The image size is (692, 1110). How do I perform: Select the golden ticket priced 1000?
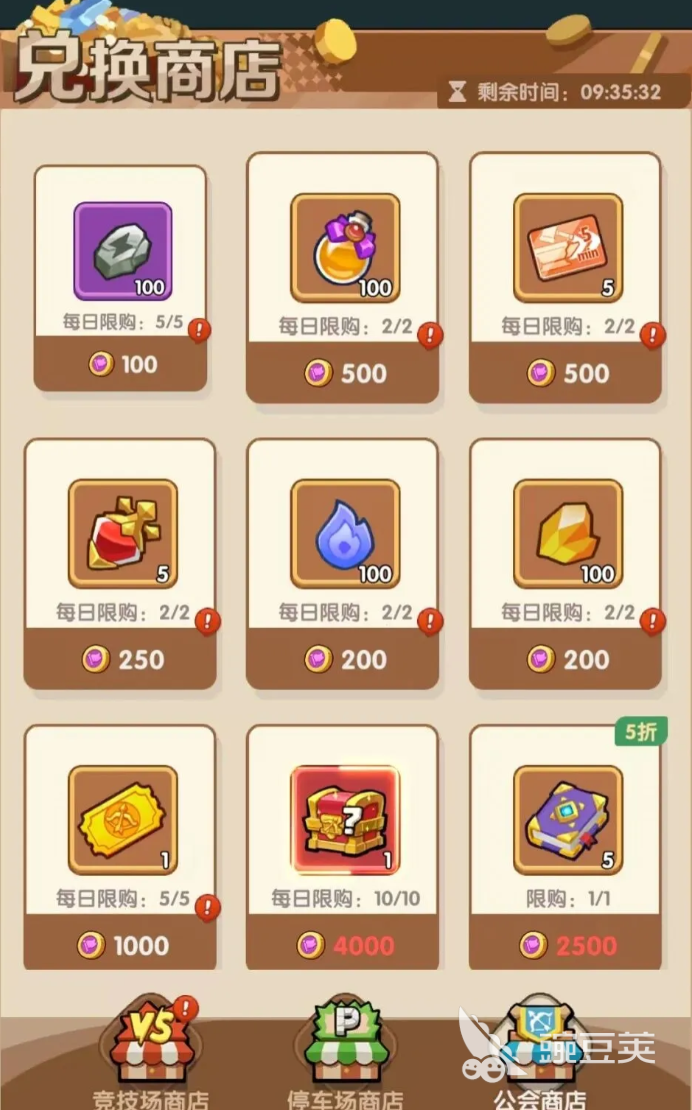pos(122,821)
